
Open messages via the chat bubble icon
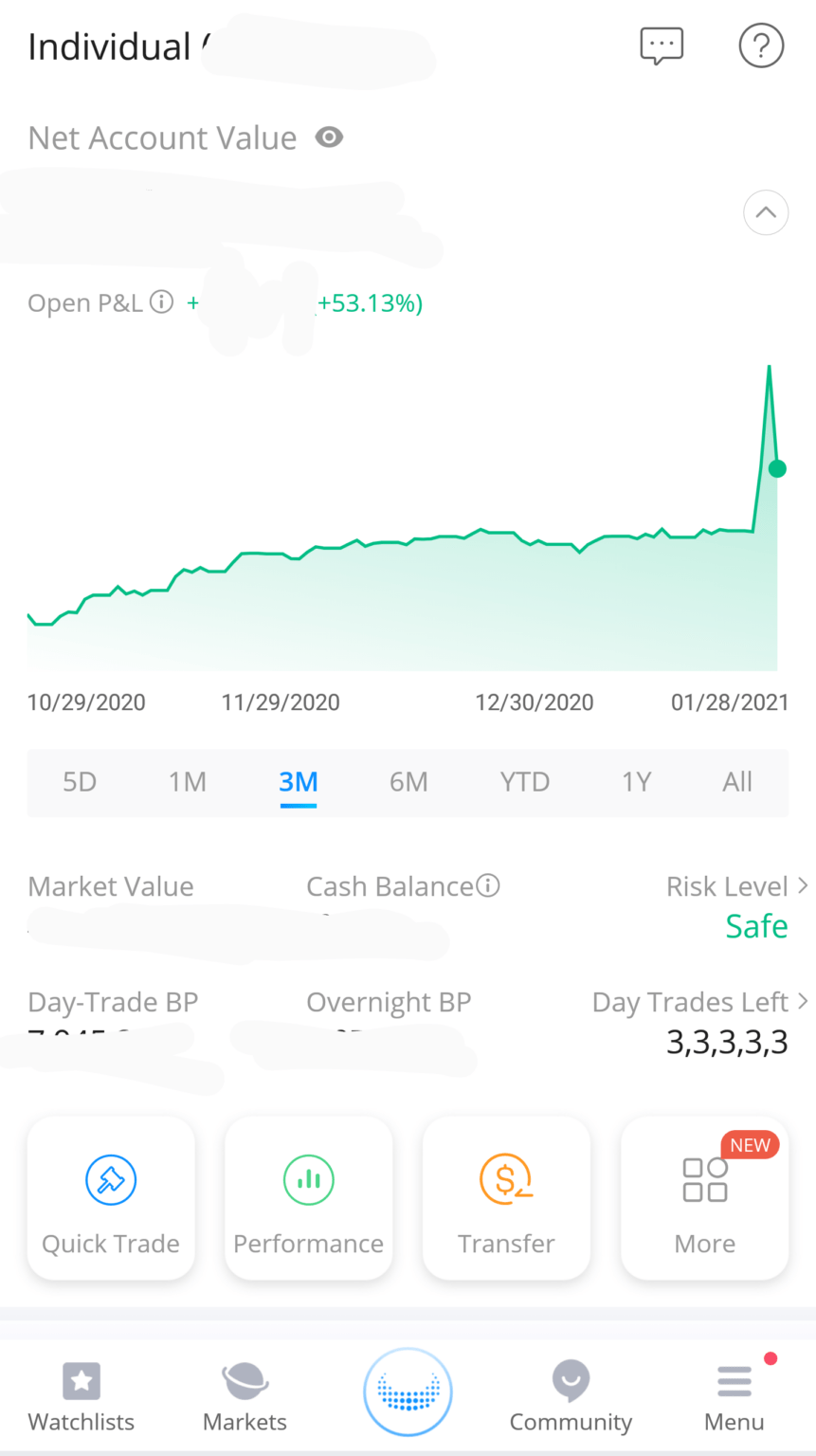[x=661, y=45]
